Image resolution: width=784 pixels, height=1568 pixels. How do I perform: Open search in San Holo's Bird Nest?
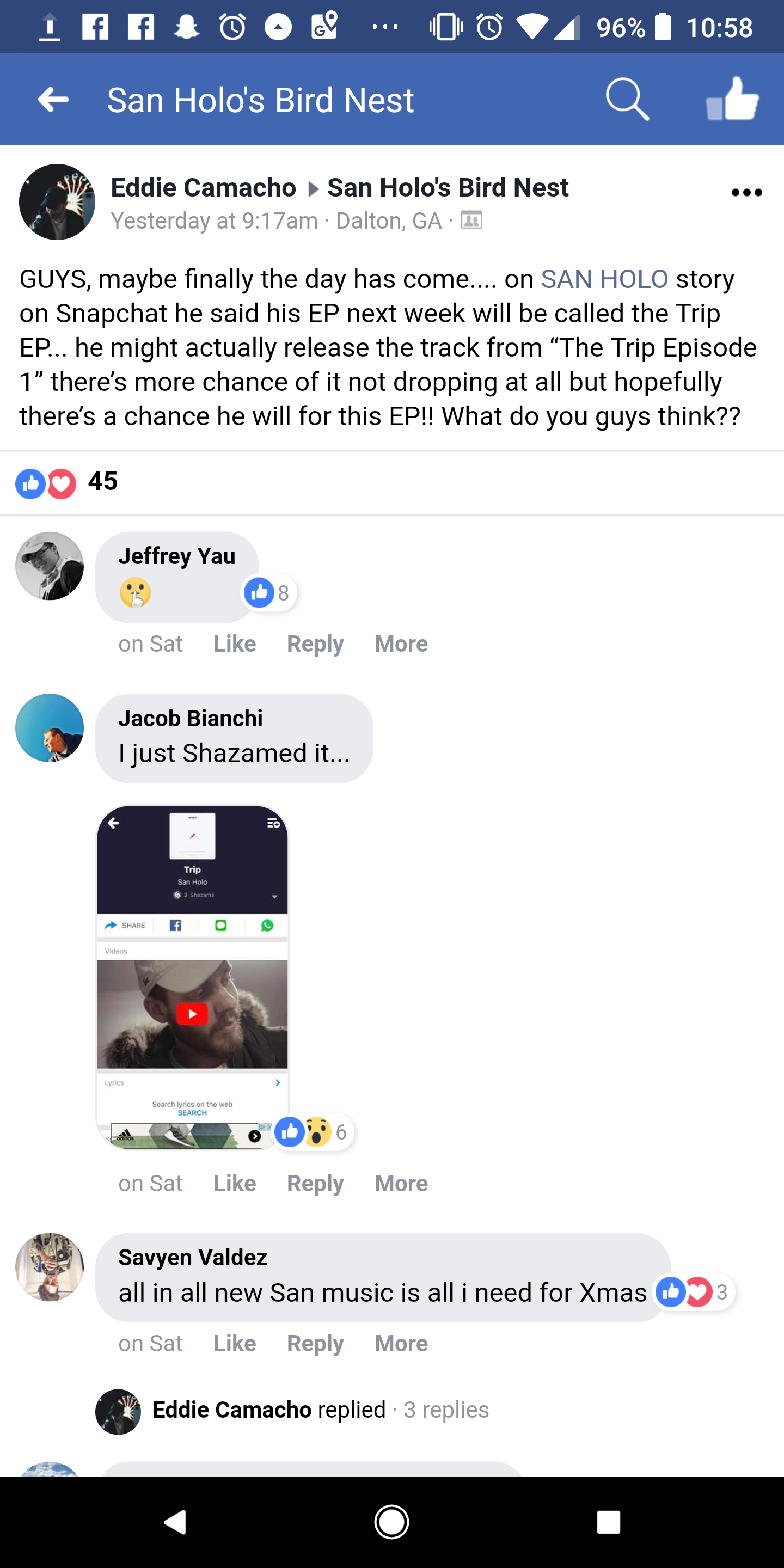tap(627, 100)
